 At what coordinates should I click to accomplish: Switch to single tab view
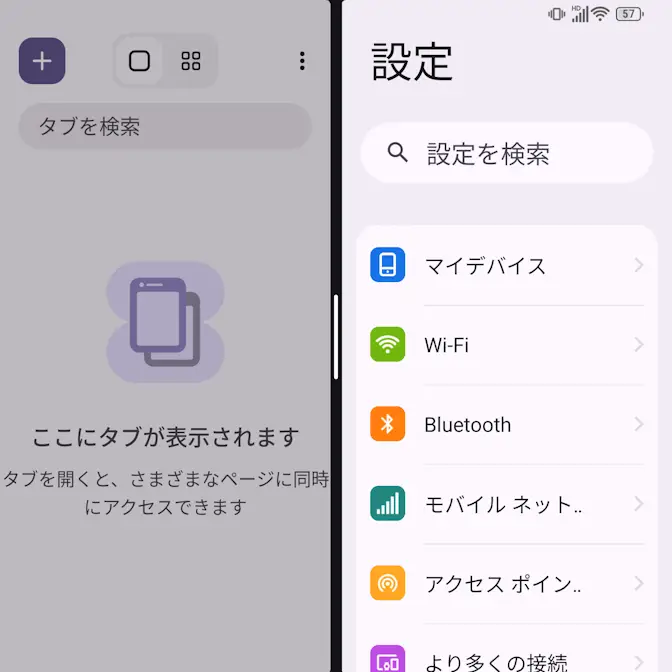(x=140, y=61)
